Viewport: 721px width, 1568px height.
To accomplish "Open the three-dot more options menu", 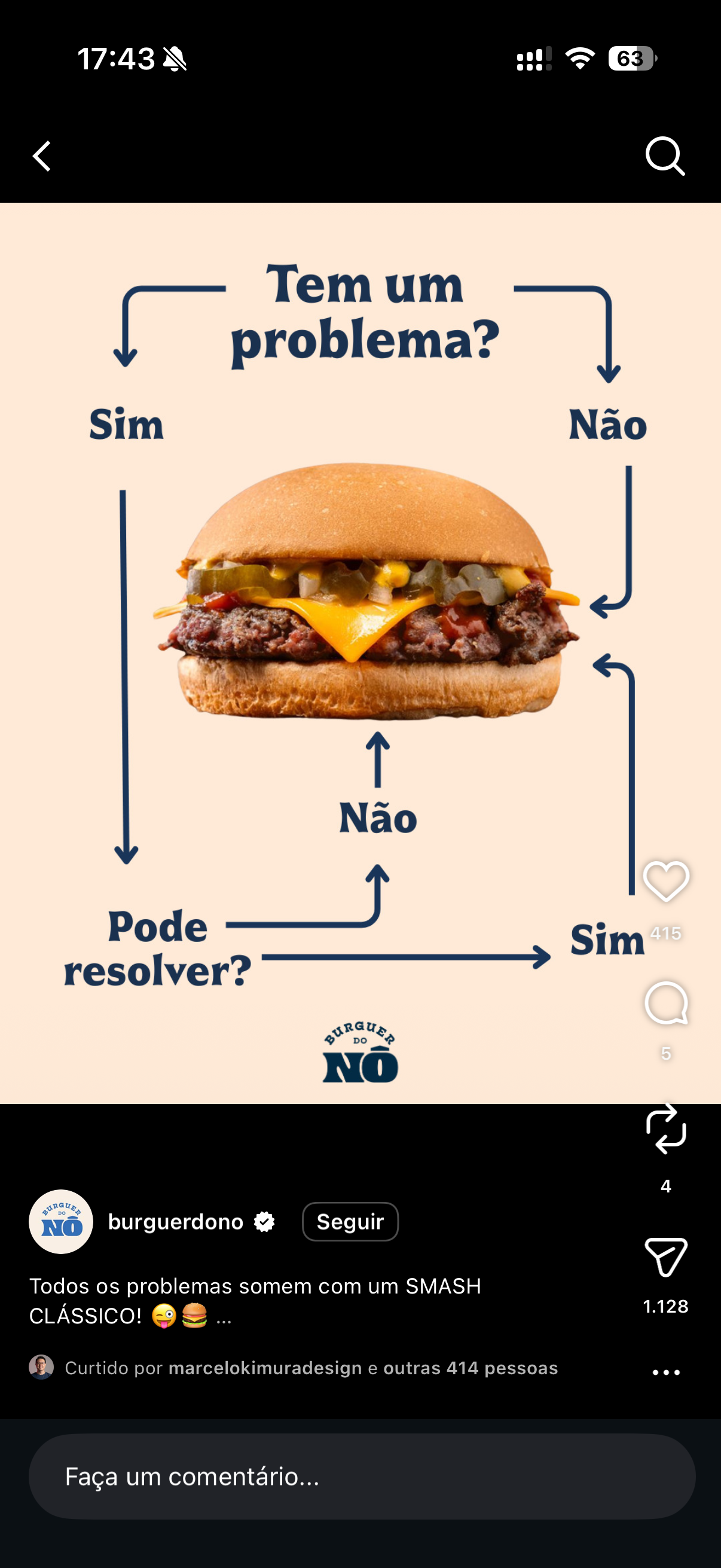I will (x=665, y=1372).
